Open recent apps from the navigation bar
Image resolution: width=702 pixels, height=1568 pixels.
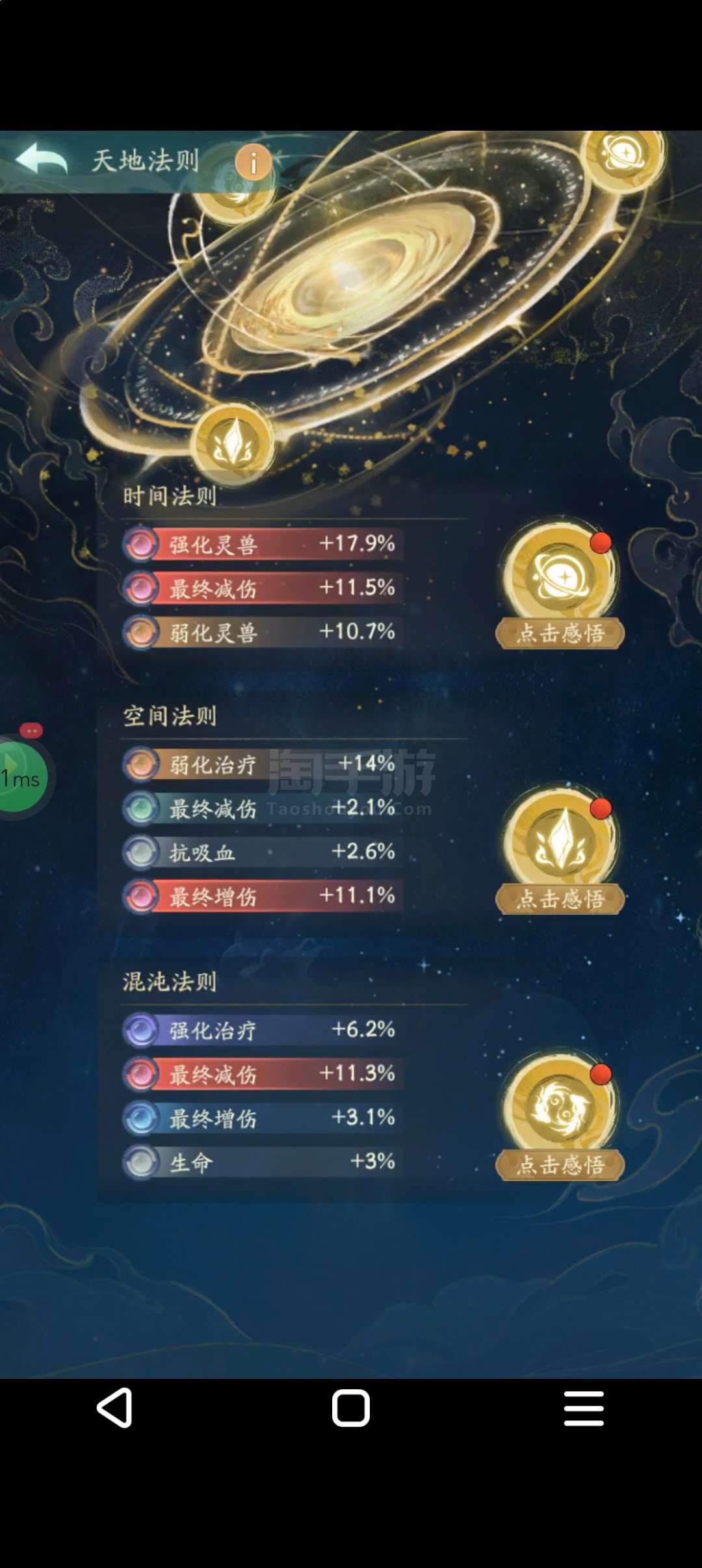click(x=584, y=1408)
